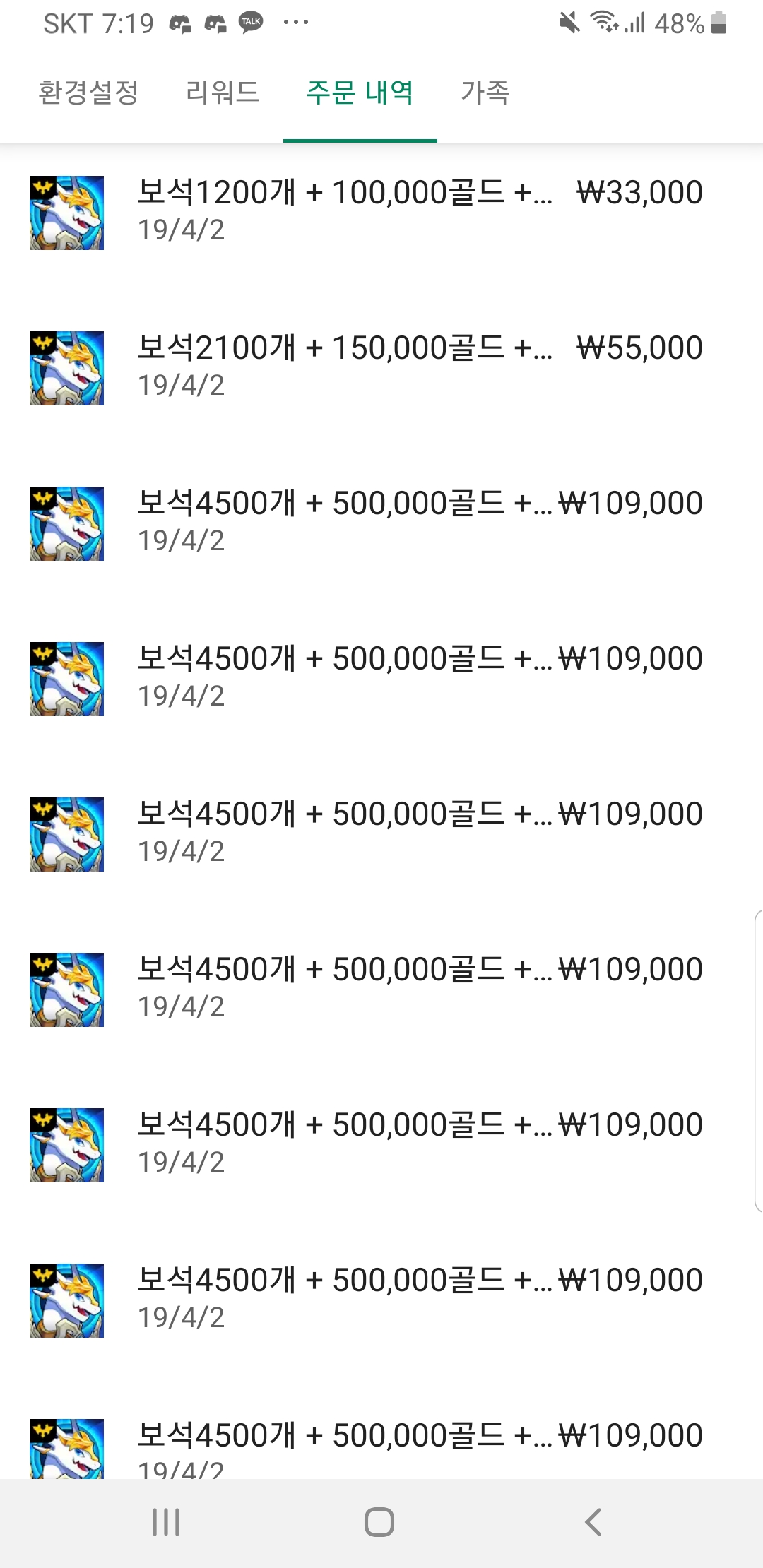The width and height of the screenshot is (763, 1568).
Task: Go to the home screen
Action: (379, 1521)
